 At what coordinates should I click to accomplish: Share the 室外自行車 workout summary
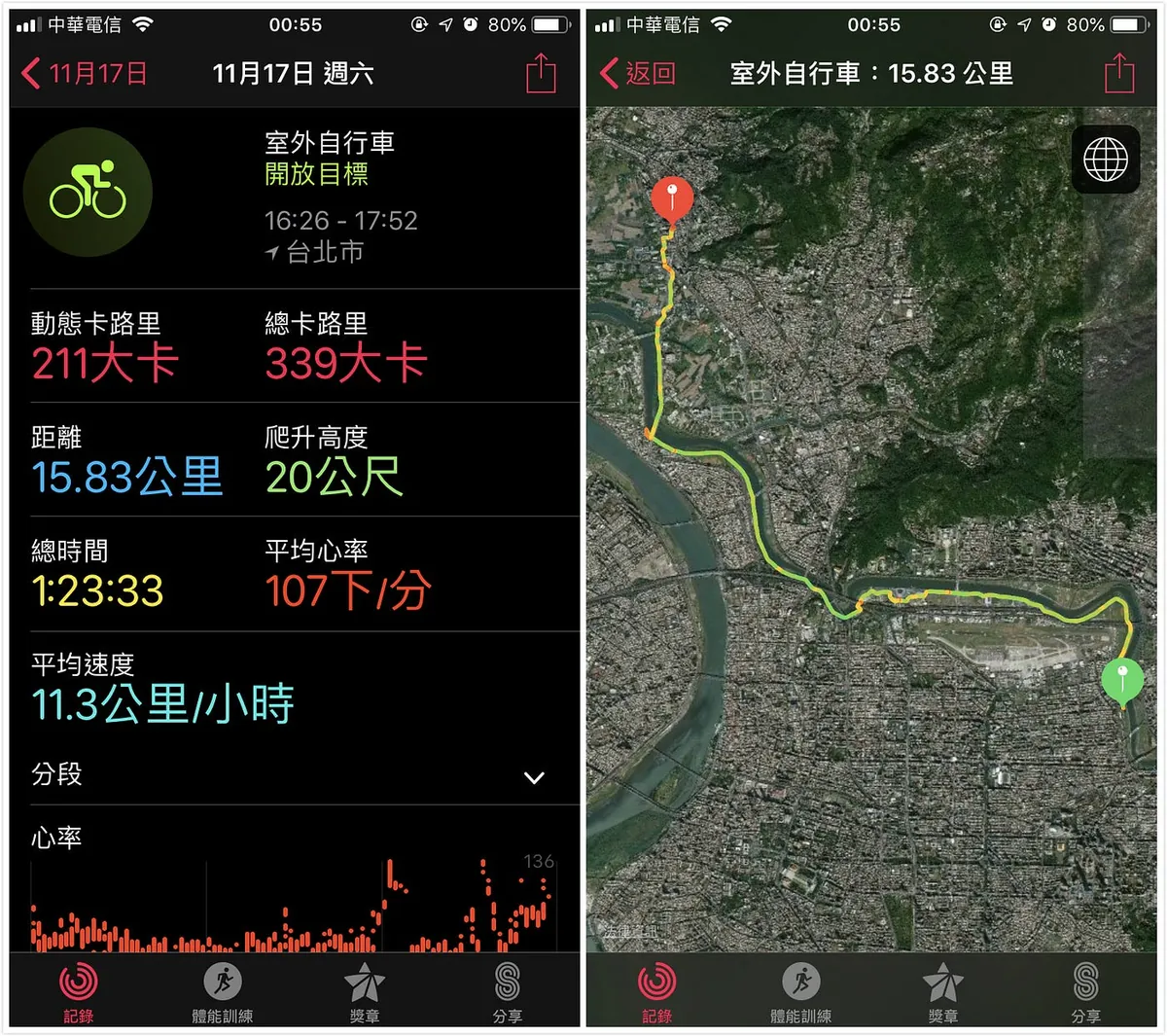(541, 73)
